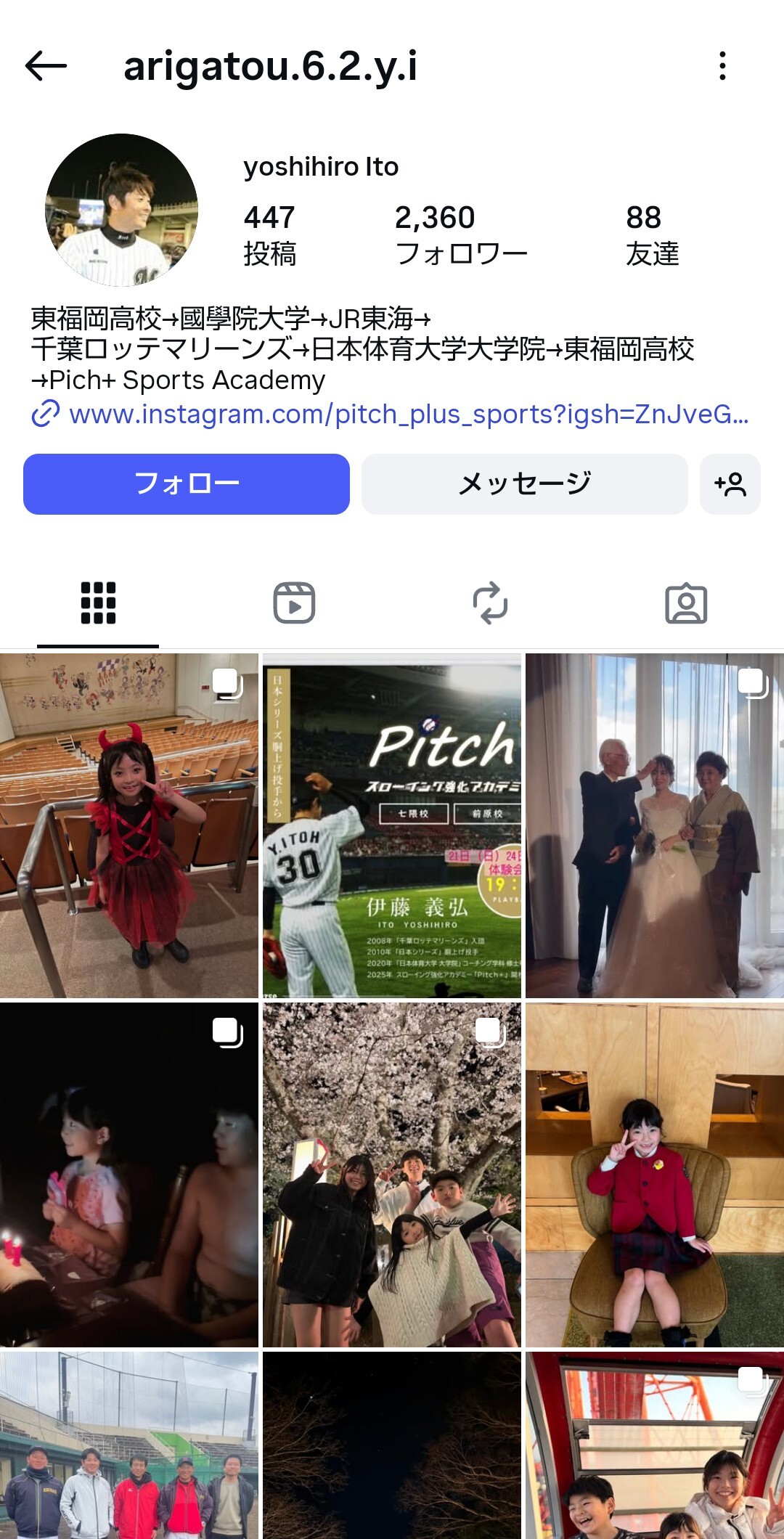
Task: Open the birthday candles night post
Action: coord(129,1175)
